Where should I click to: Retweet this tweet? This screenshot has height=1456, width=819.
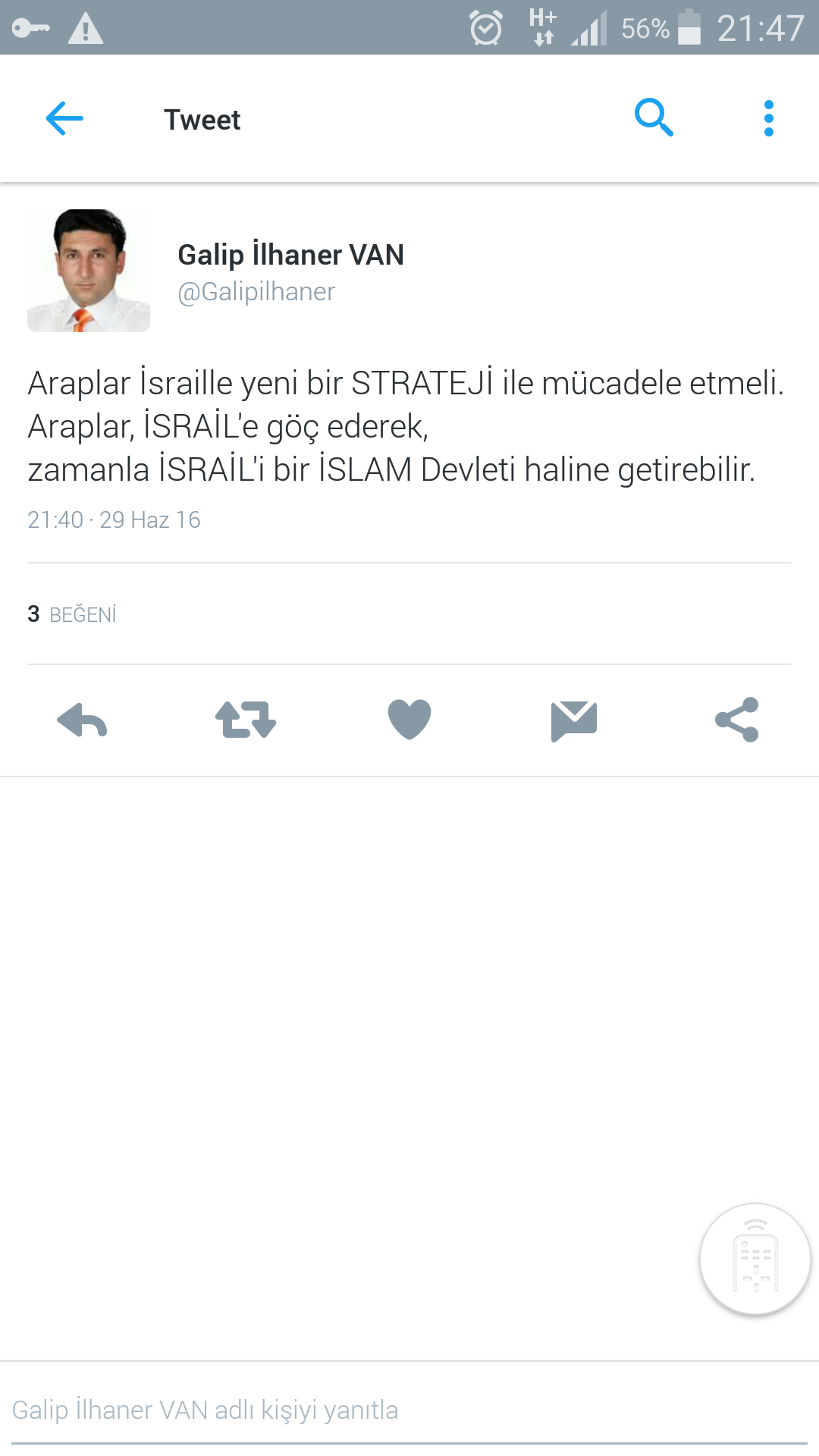click(246, 720)
